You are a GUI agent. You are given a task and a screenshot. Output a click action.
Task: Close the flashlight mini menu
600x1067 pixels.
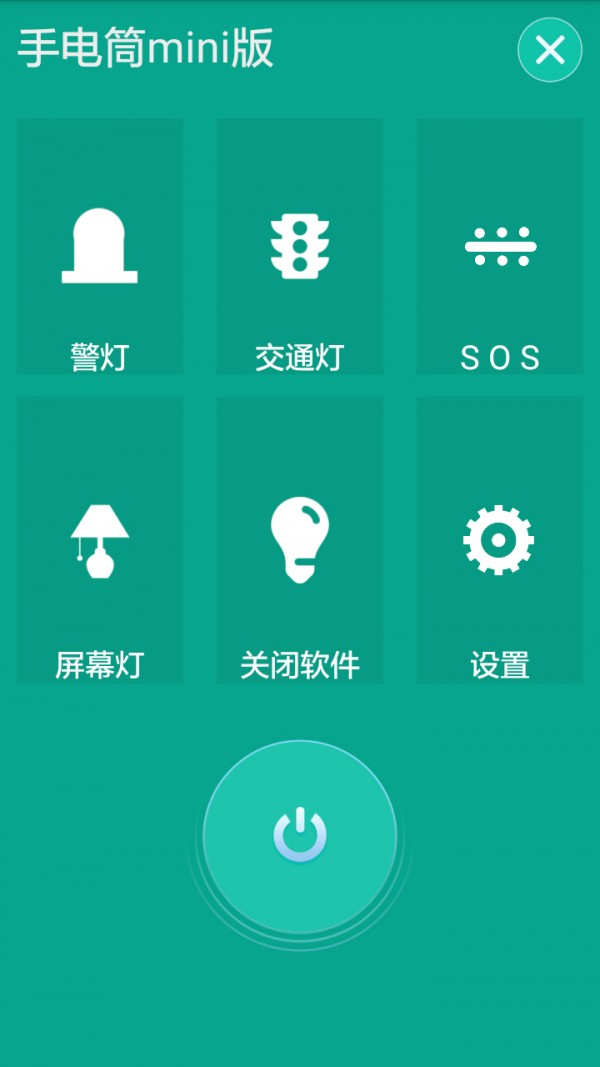[x=549, y=49]
